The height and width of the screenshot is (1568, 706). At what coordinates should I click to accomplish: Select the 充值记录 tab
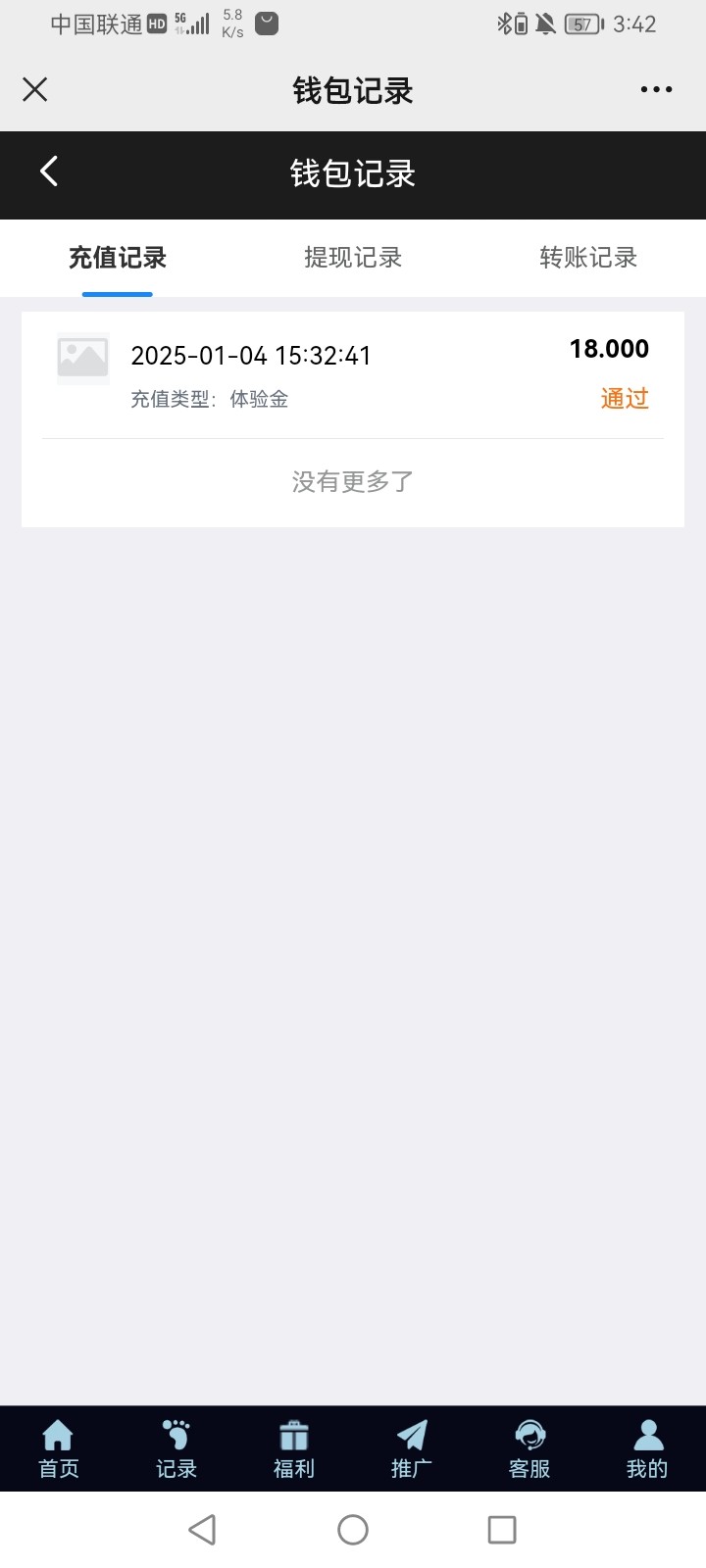(x=118, y=258)
